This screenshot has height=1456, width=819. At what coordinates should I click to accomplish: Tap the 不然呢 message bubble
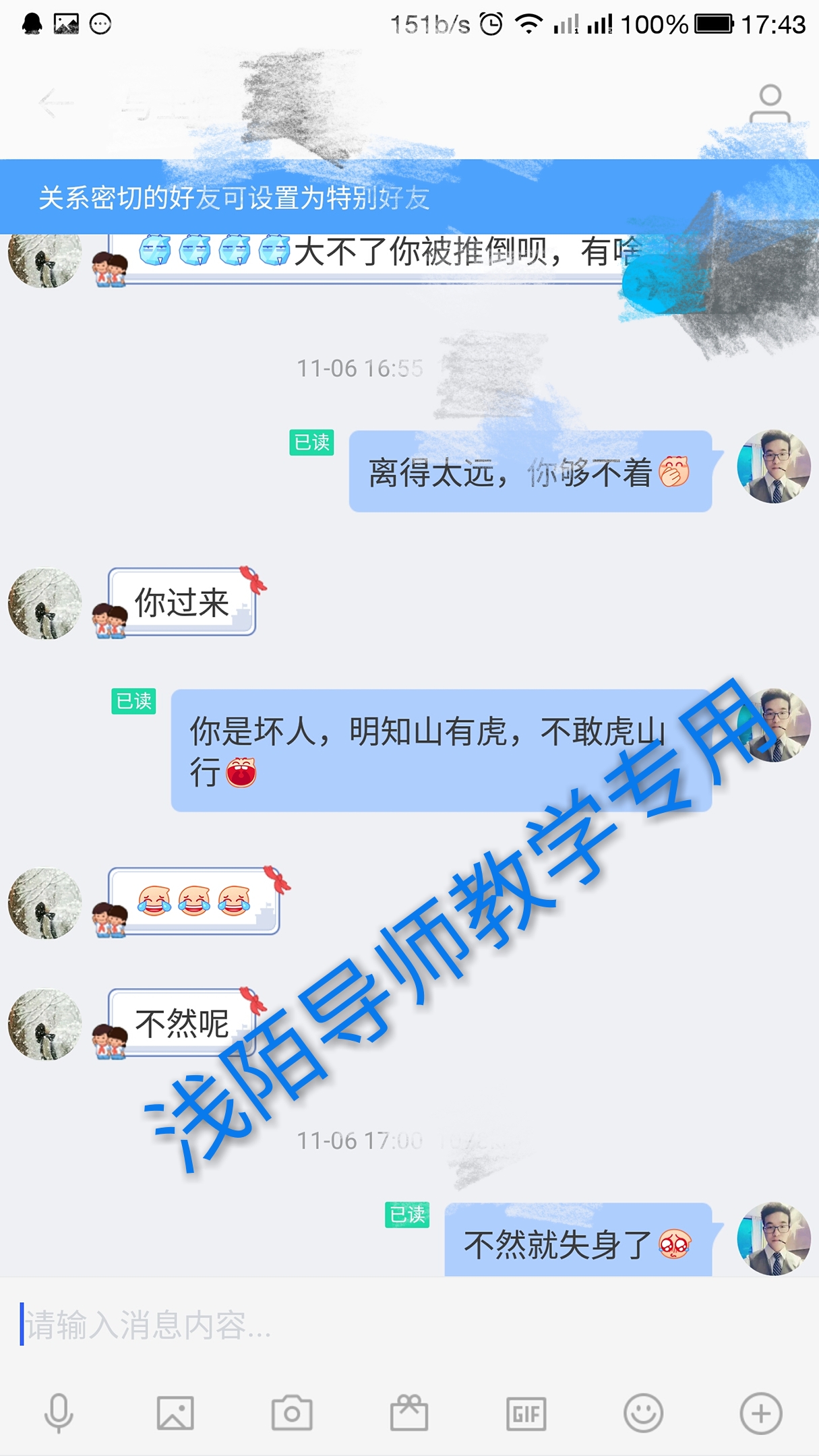pyautogui.click(x=181, y=1023)
